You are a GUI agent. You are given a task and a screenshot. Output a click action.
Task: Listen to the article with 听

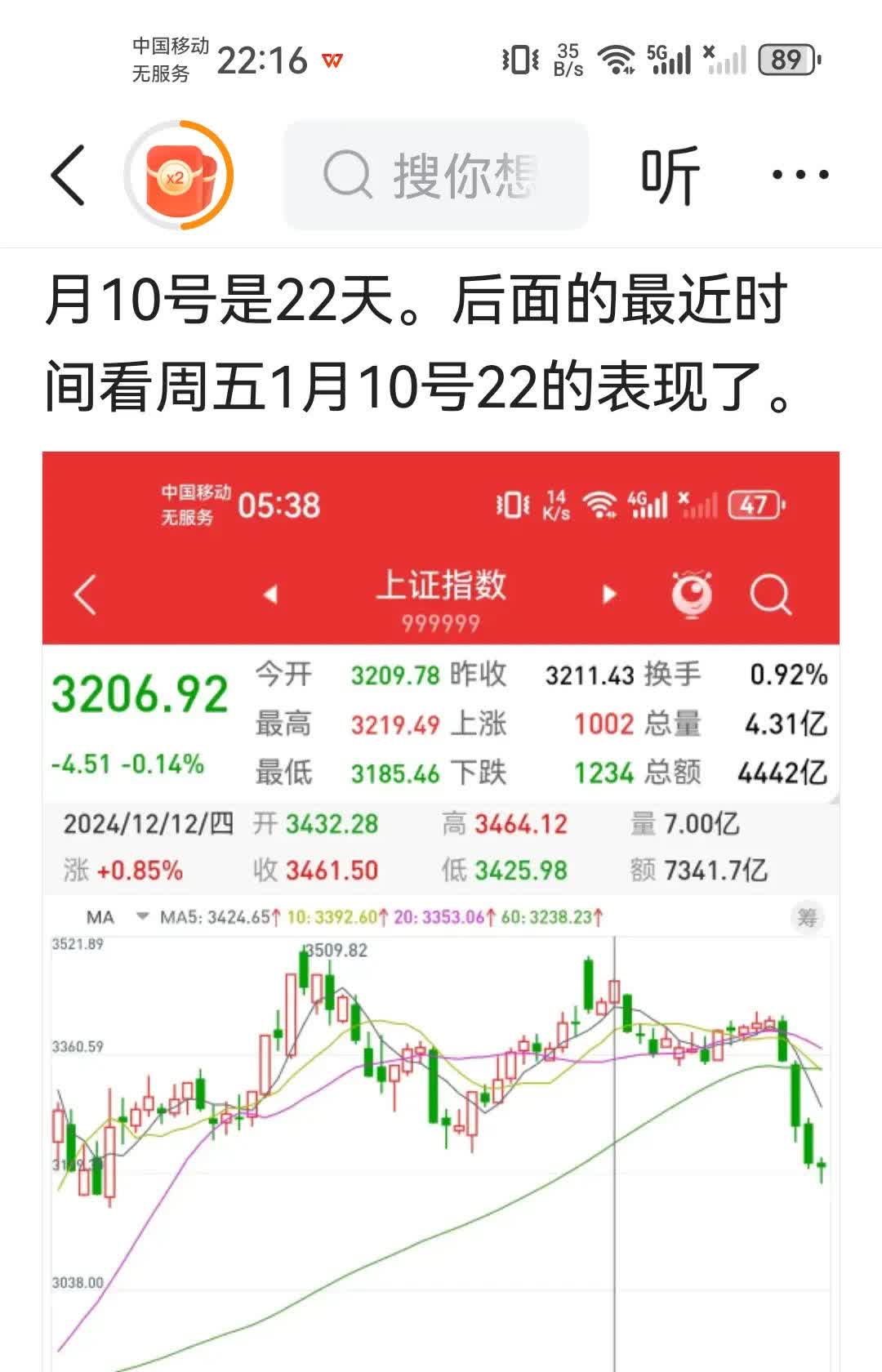(670, 175)
